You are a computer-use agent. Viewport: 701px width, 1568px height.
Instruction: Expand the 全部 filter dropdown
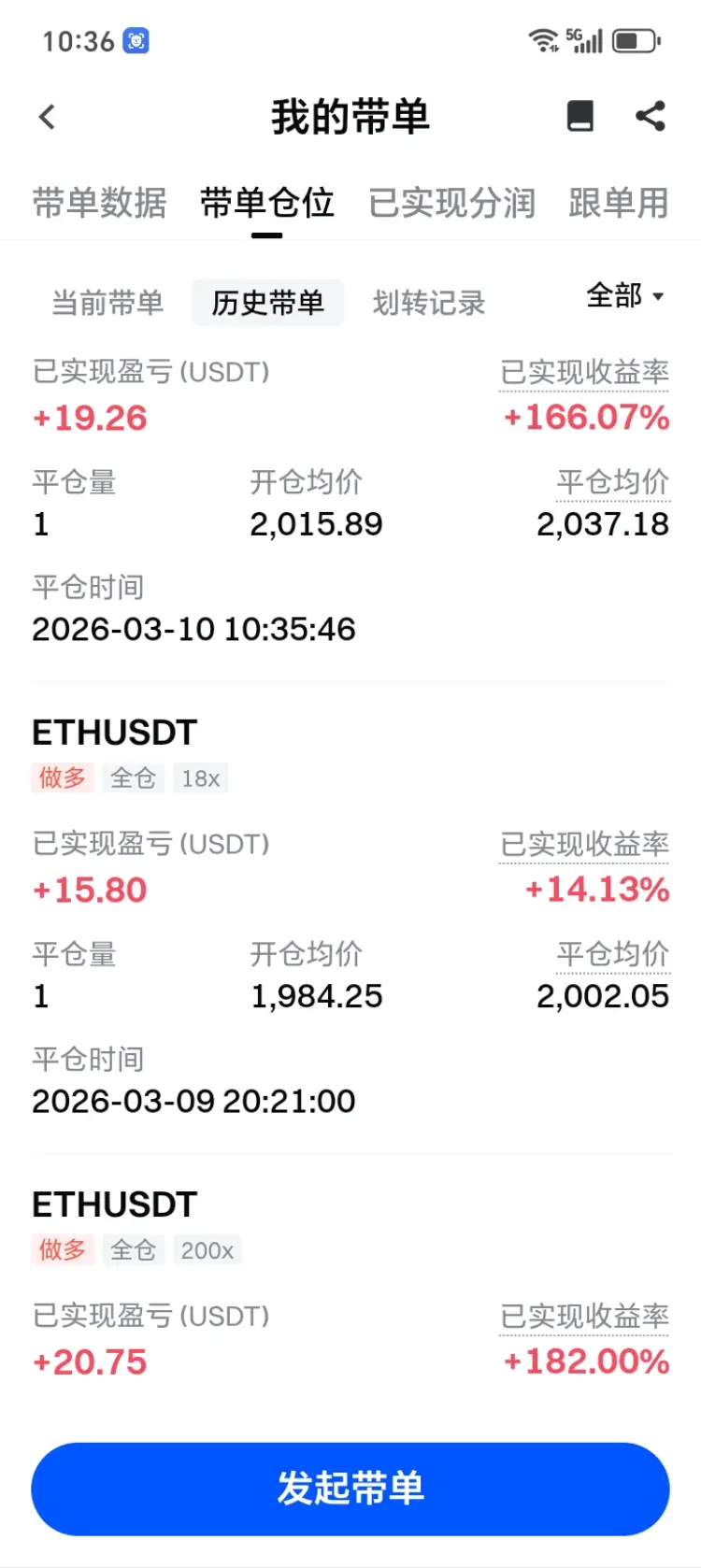(625, 296)
